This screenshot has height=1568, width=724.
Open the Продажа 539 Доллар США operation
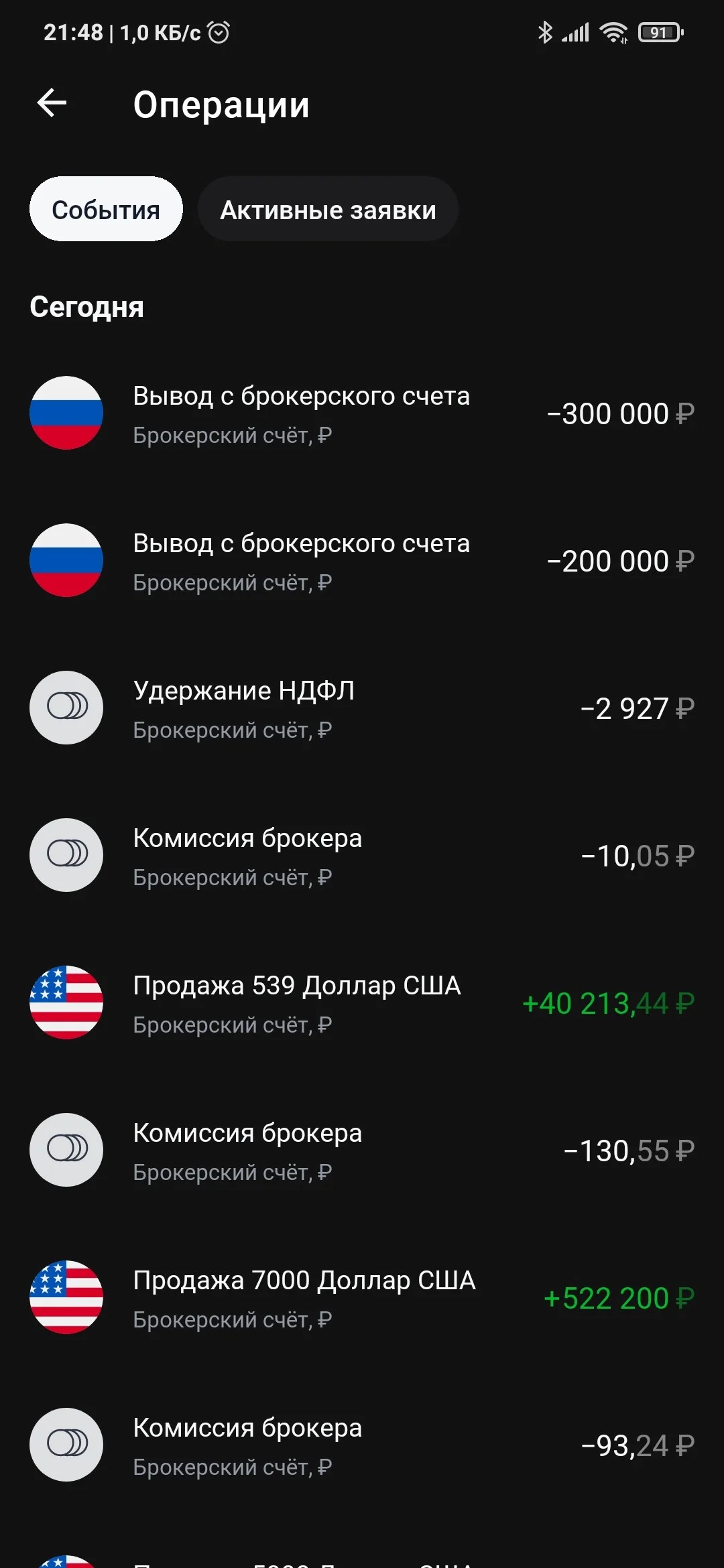(362, 1003)
